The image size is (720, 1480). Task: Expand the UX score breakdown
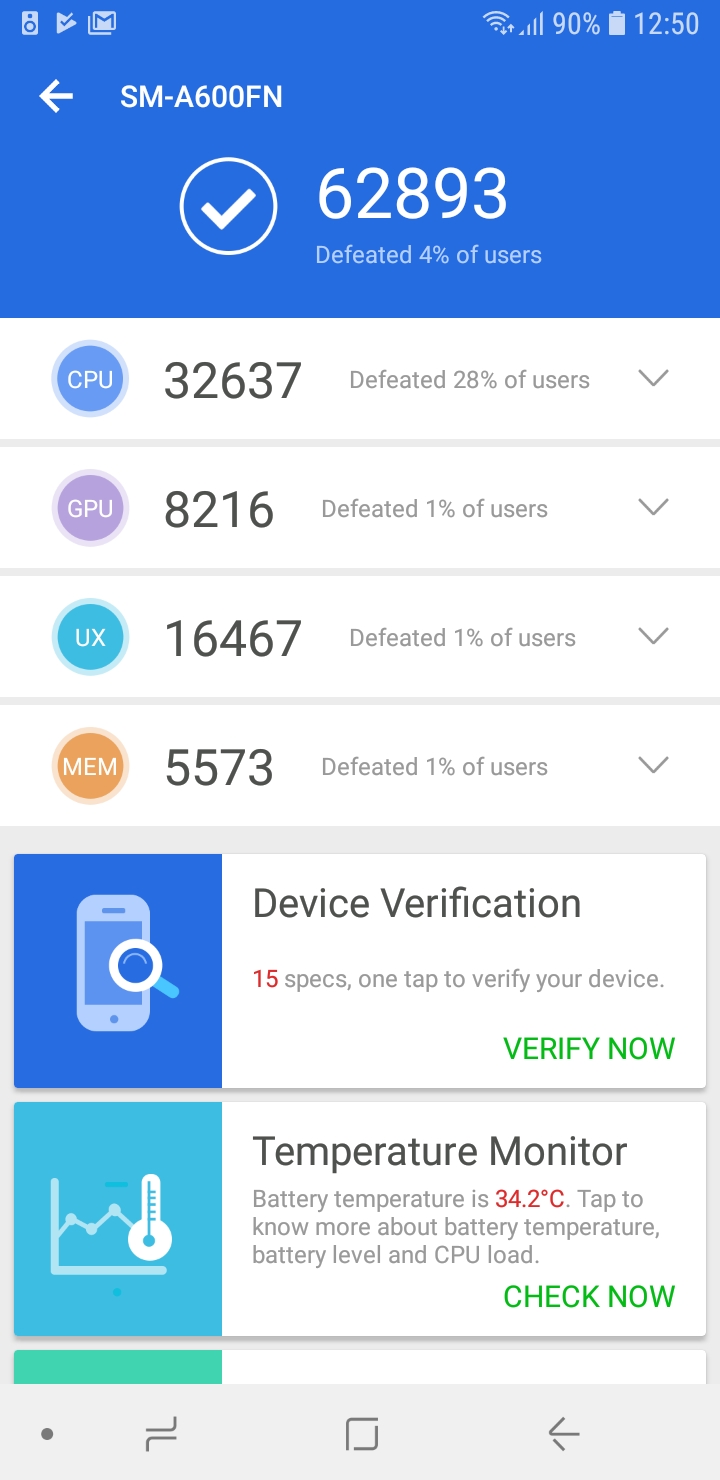[653, 637]
